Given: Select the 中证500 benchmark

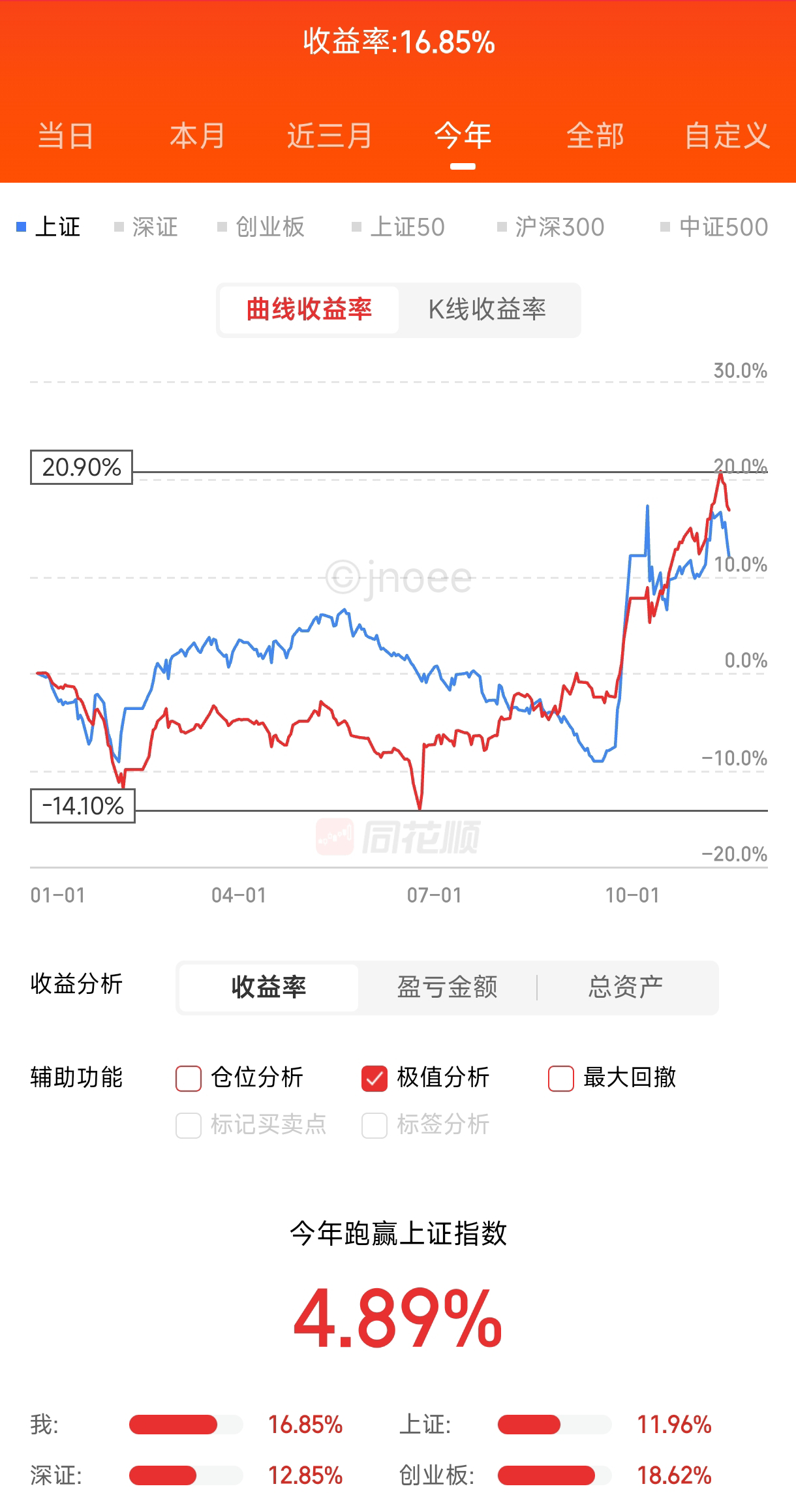Looking at the screenshot, I should [714, 227].
